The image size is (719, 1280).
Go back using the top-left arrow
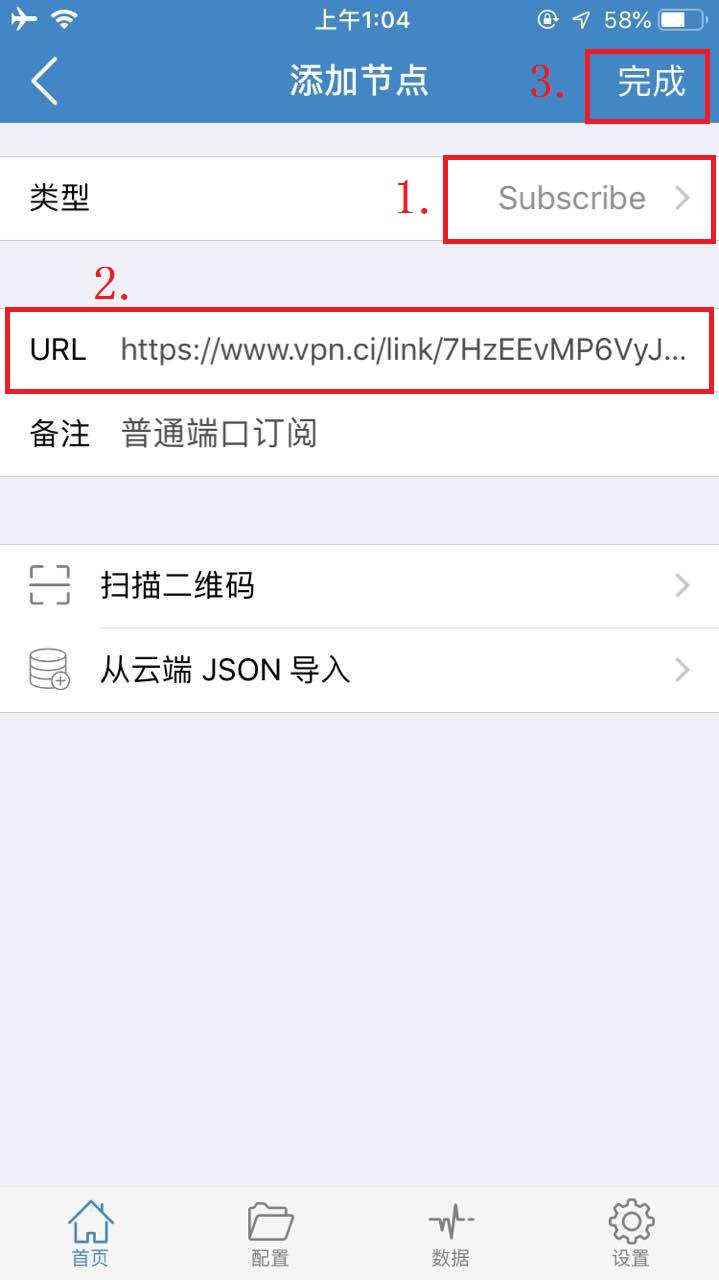tap(44, 81)
